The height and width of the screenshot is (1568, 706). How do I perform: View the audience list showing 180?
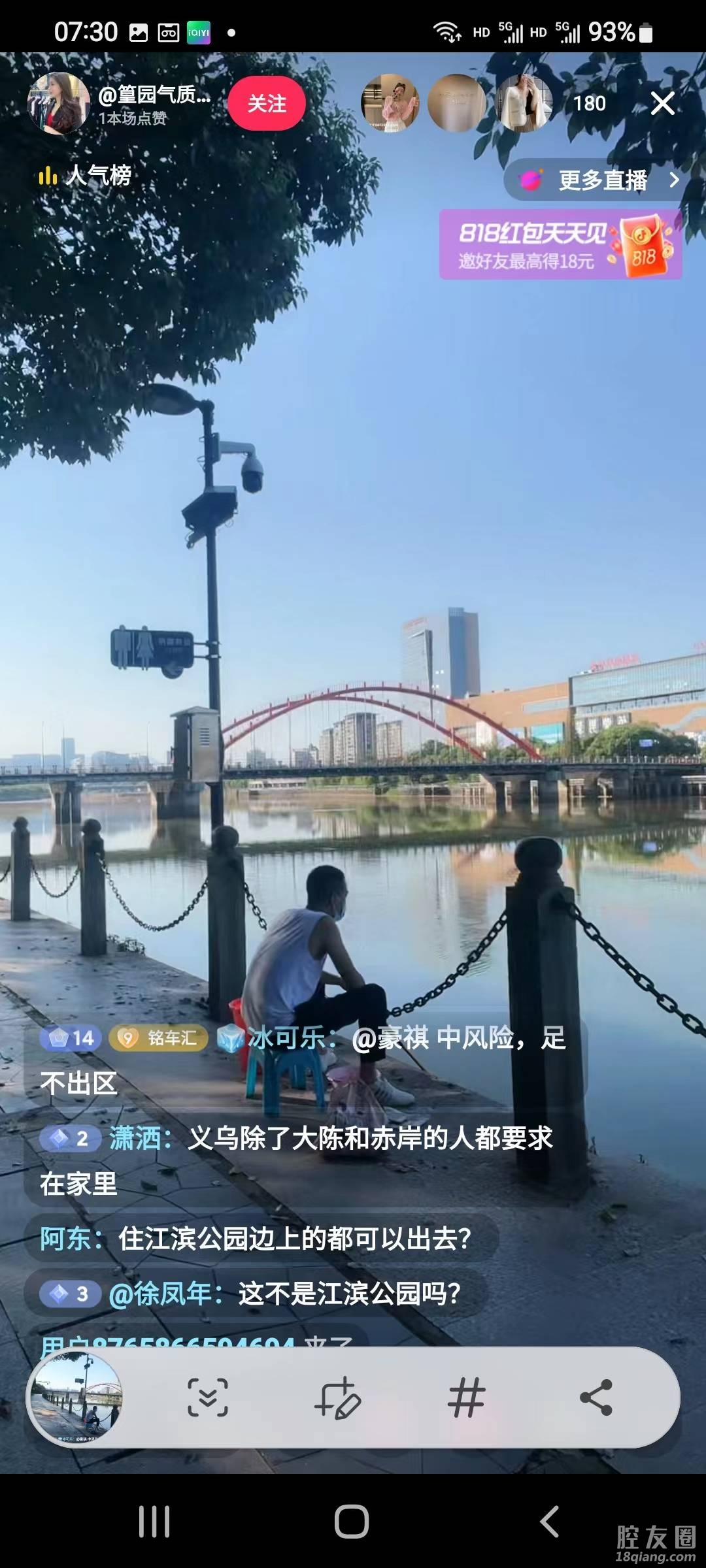[589, 103]
